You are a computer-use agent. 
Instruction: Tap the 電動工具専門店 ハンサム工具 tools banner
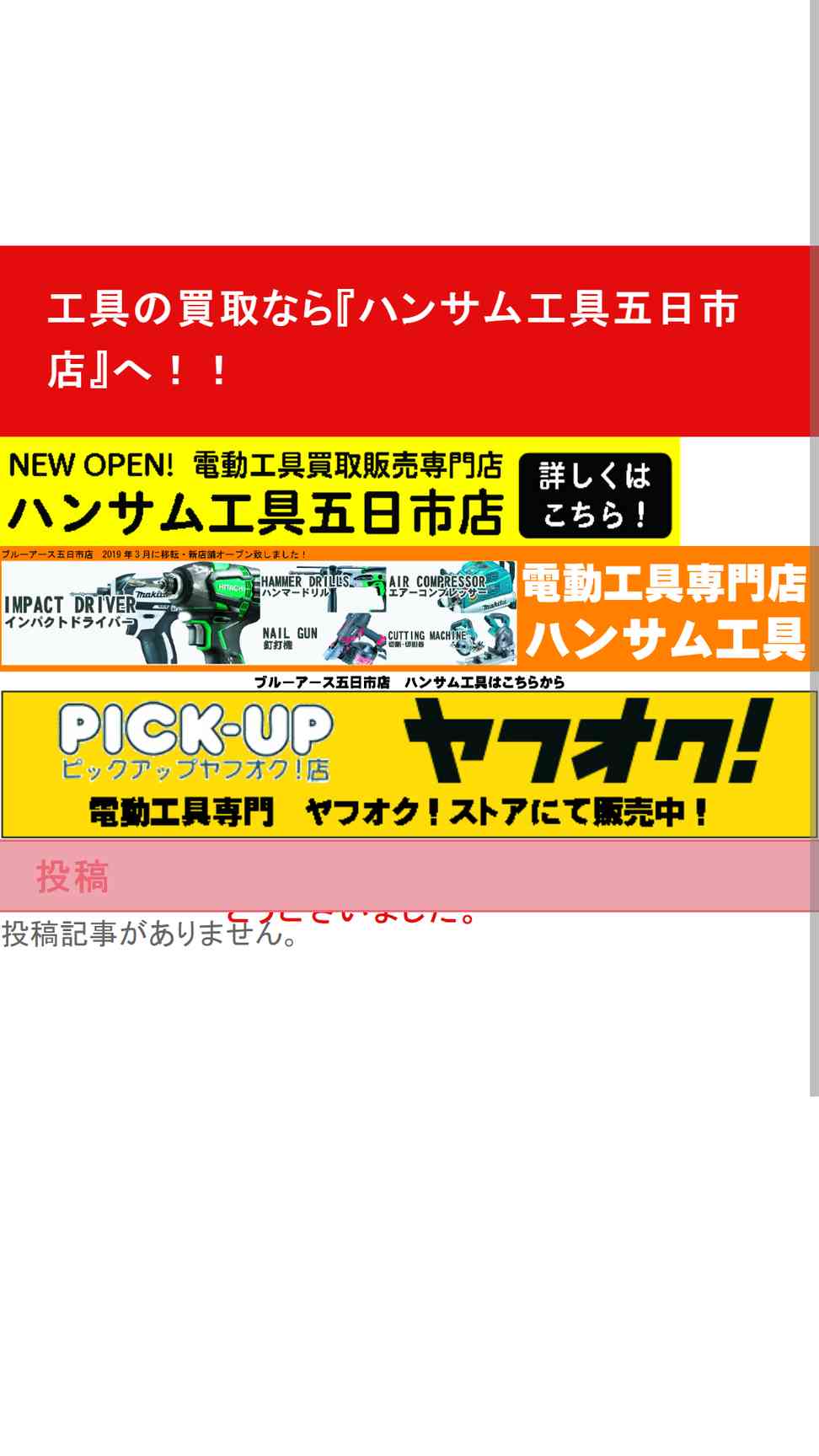[x=409, y=608]
